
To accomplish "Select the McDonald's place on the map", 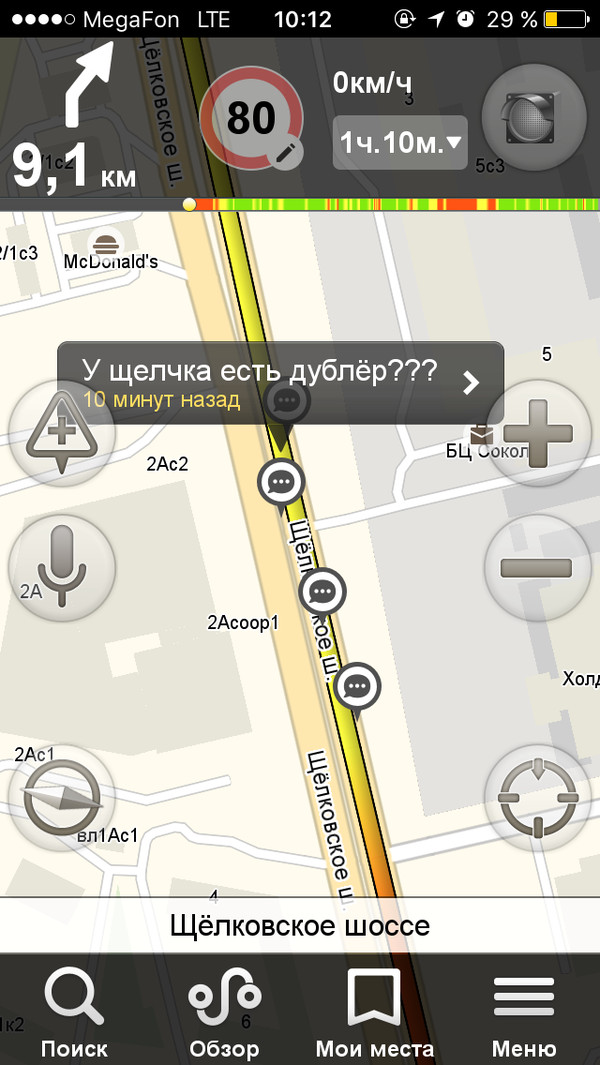I will (108, 250).
